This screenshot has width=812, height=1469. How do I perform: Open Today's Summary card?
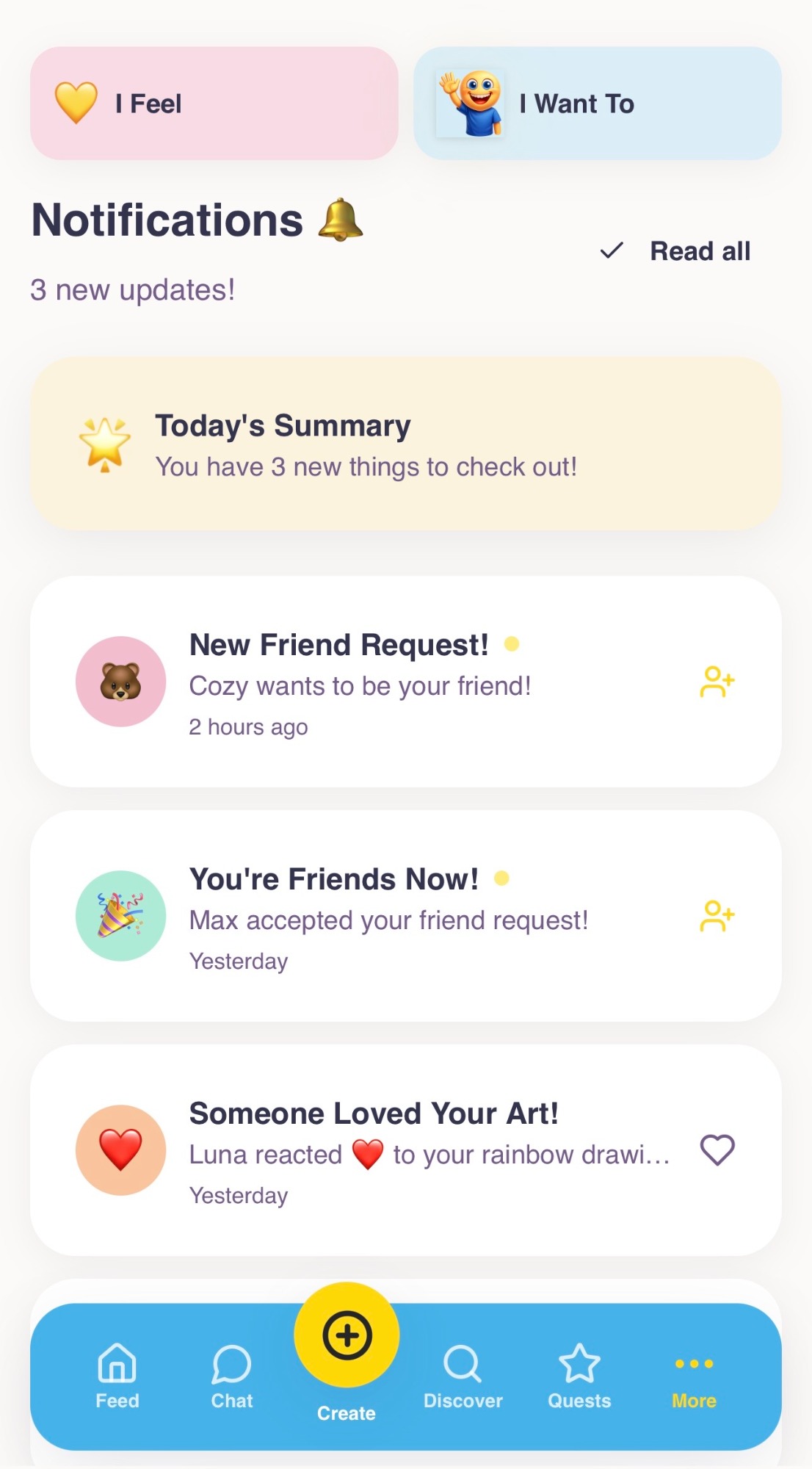(x=405, y=444)
